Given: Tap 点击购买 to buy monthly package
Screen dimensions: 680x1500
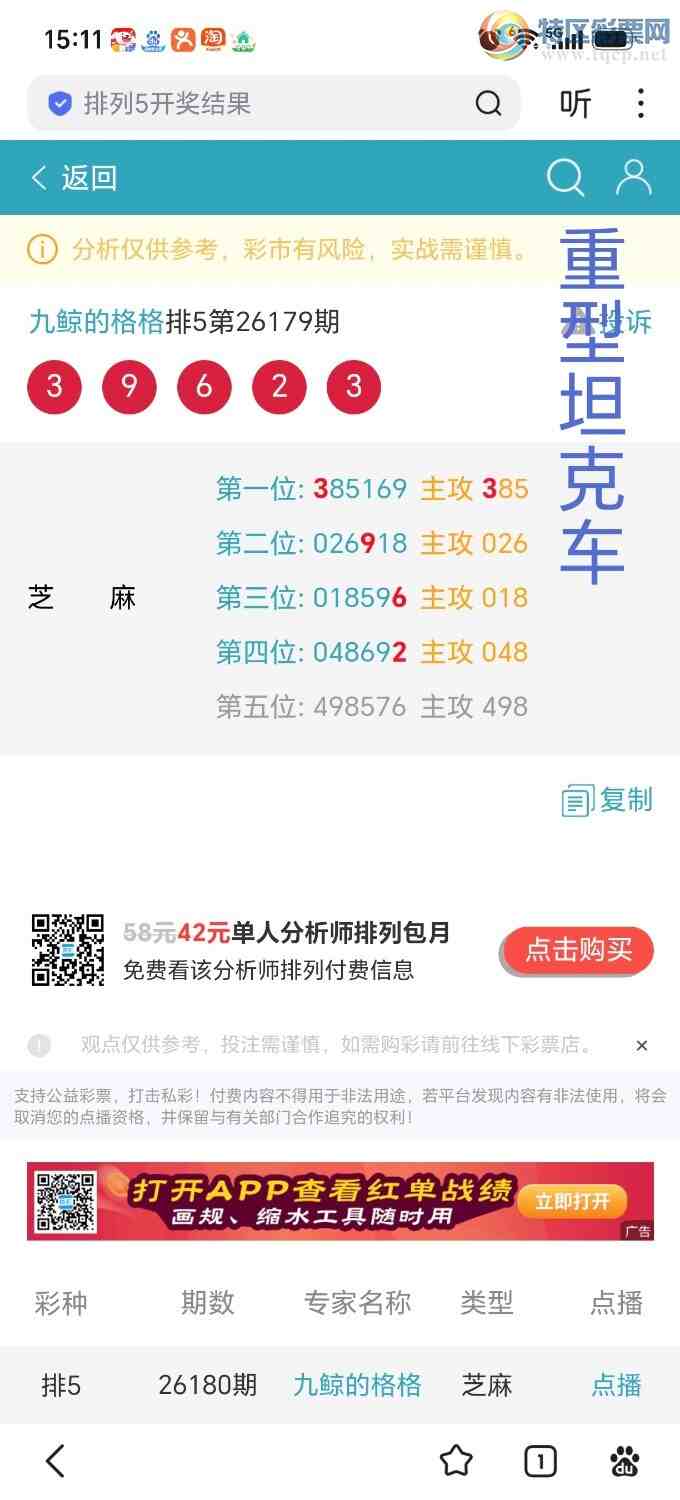Looking at the screenshot, I should (x=577, y=950).
